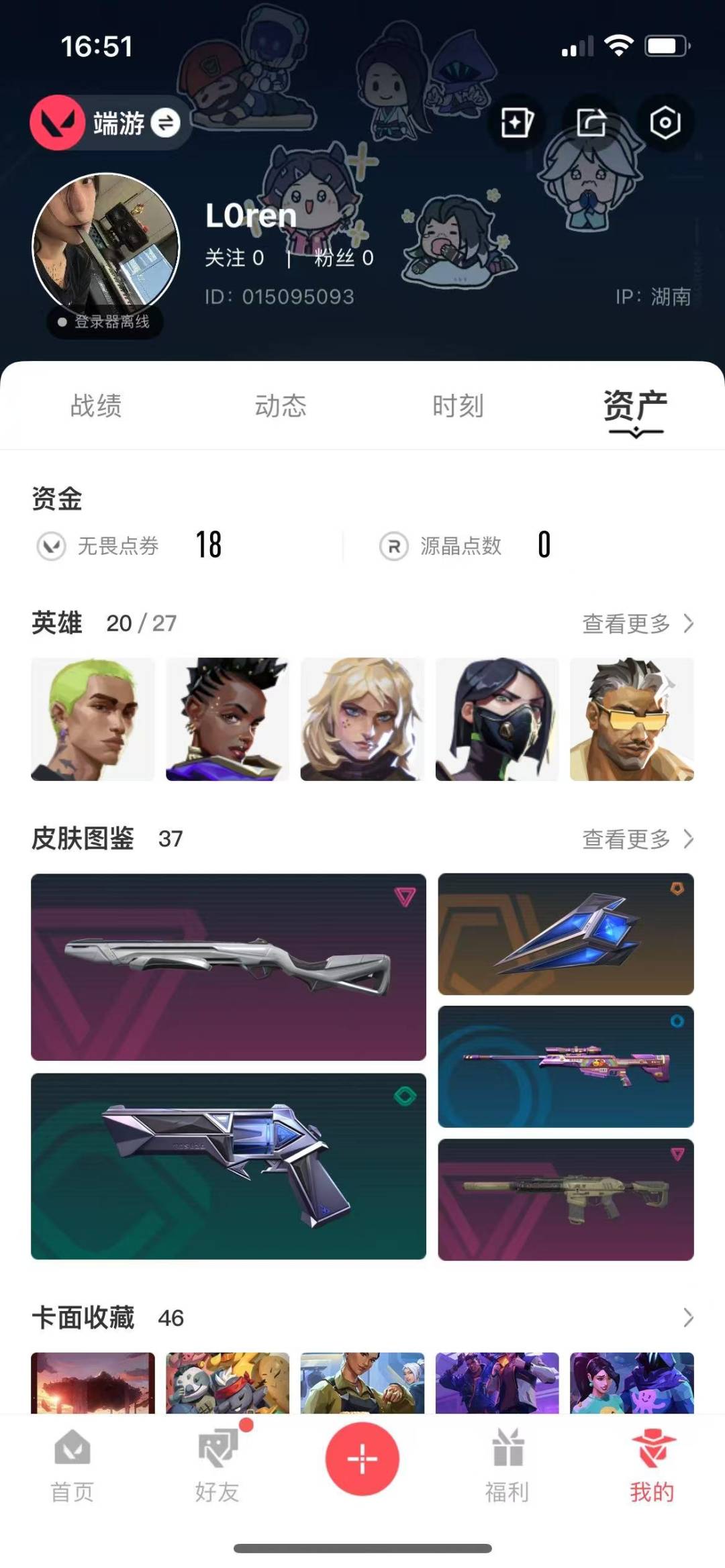Share the profile page
Image resolution: width=725 pixels, height=1568 pixels.
pyautogui.click(x=591, y=123)
